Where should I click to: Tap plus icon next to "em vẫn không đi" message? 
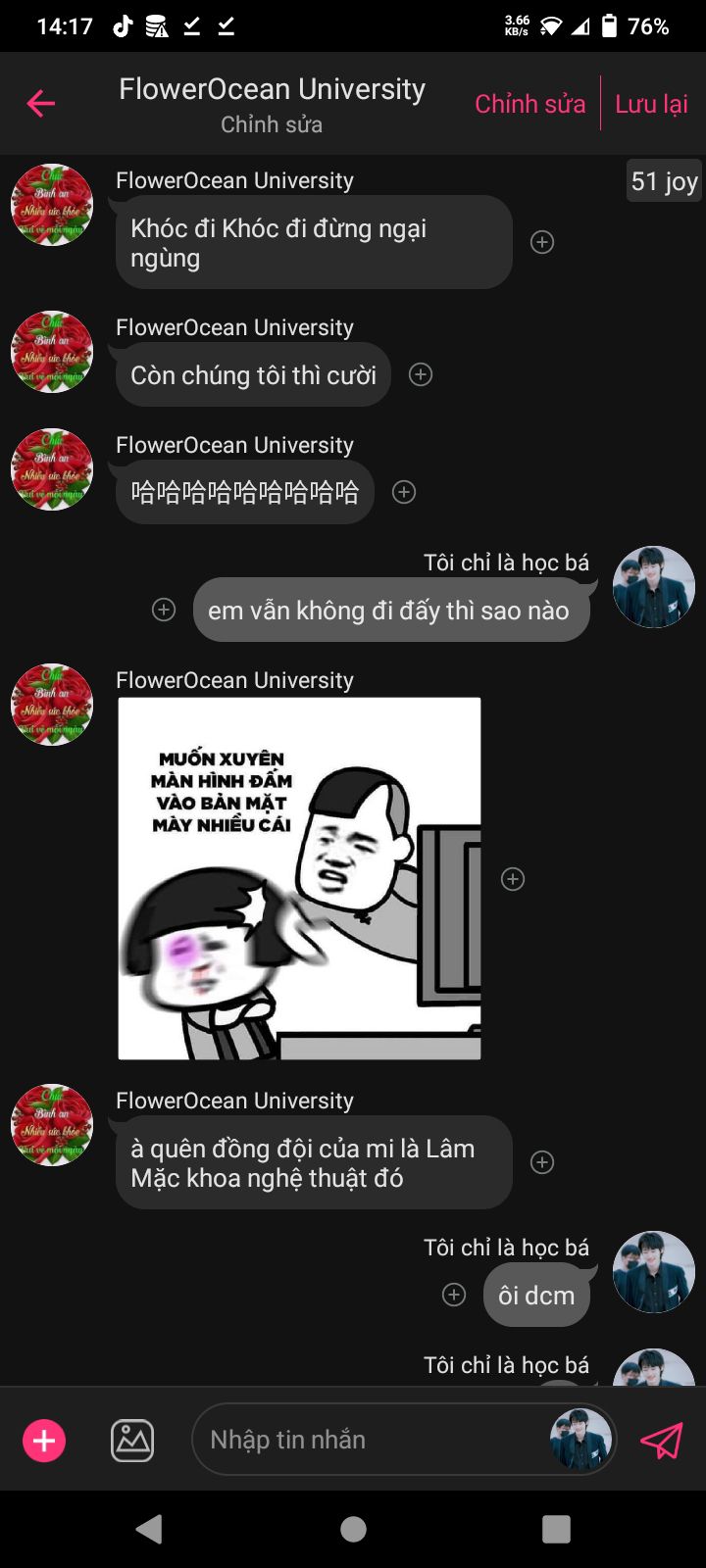click(164, 610)
